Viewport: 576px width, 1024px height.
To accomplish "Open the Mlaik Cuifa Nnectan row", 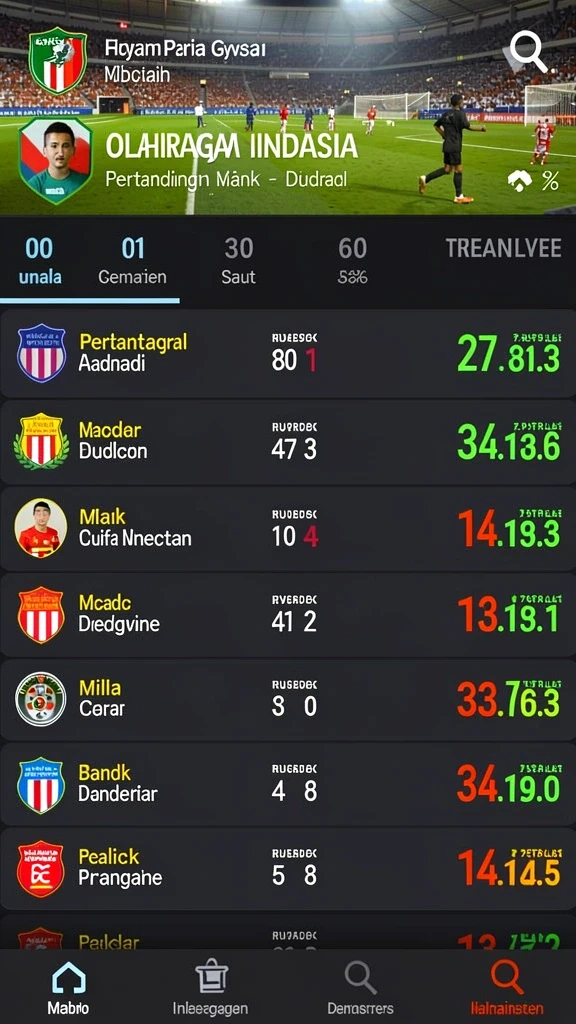I will coord(288,528).
